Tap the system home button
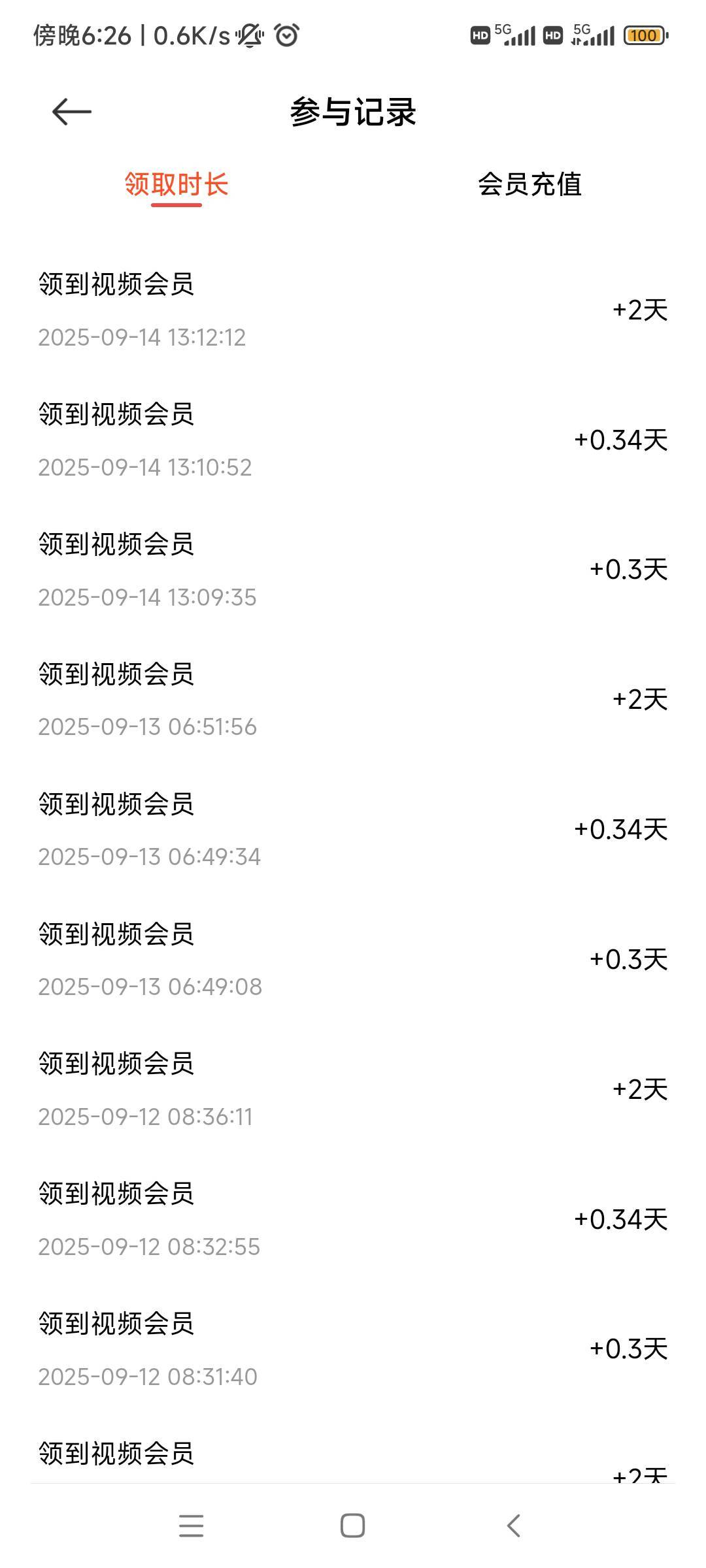This screenshot has height=1568, width=706. click(352, 1526)
